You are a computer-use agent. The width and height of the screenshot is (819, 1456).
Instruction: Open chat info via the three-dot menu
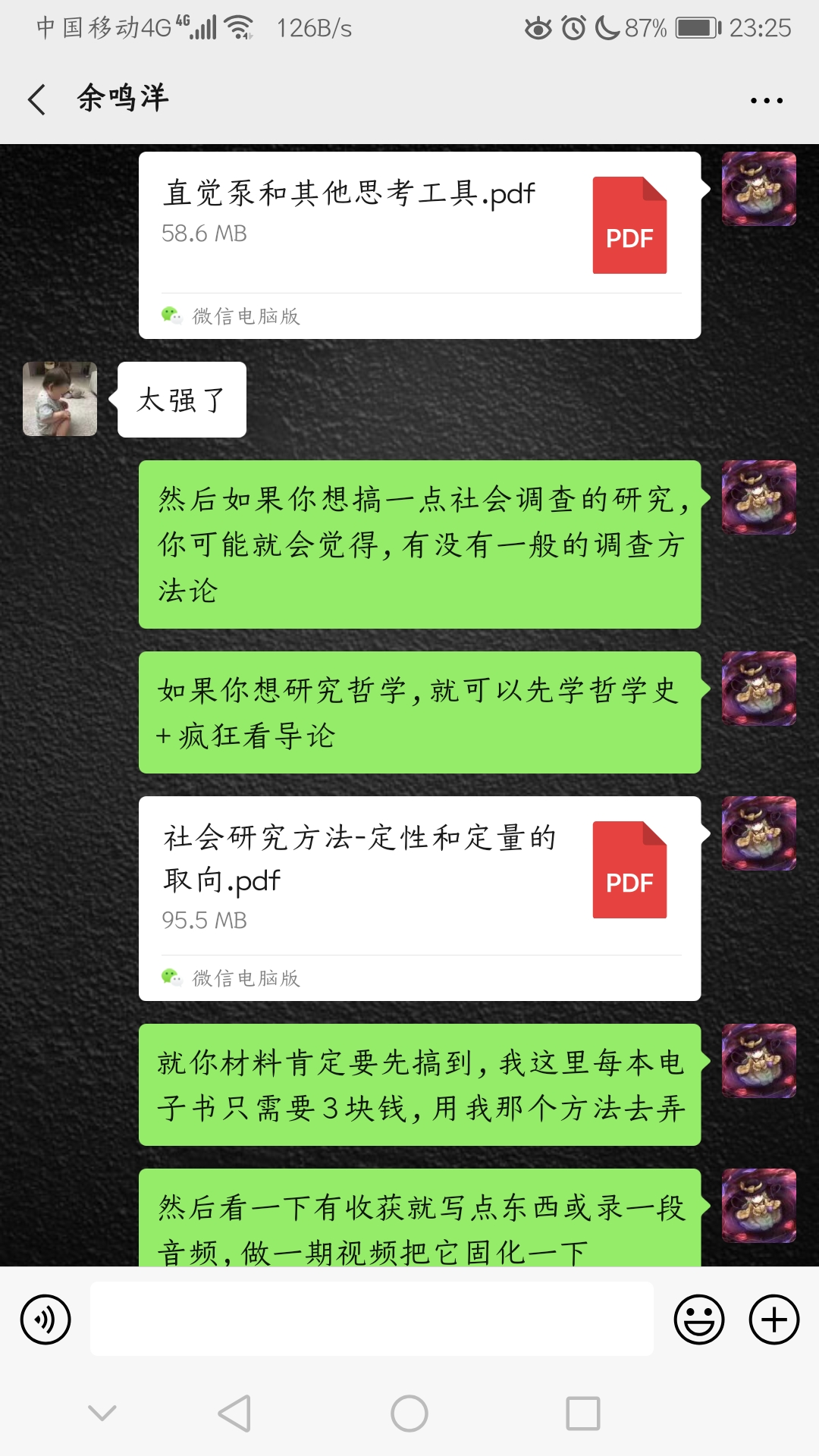coord(766,100)
